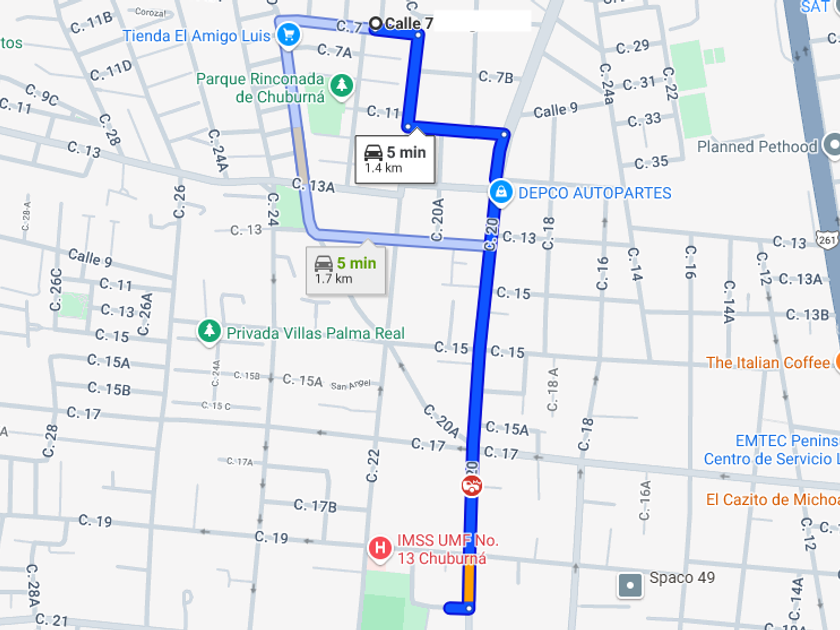The width and height of the screenshot is (840, 630).
Task: Open the Tienda El Amigo Luis place marker
Action: click(289, 35)
